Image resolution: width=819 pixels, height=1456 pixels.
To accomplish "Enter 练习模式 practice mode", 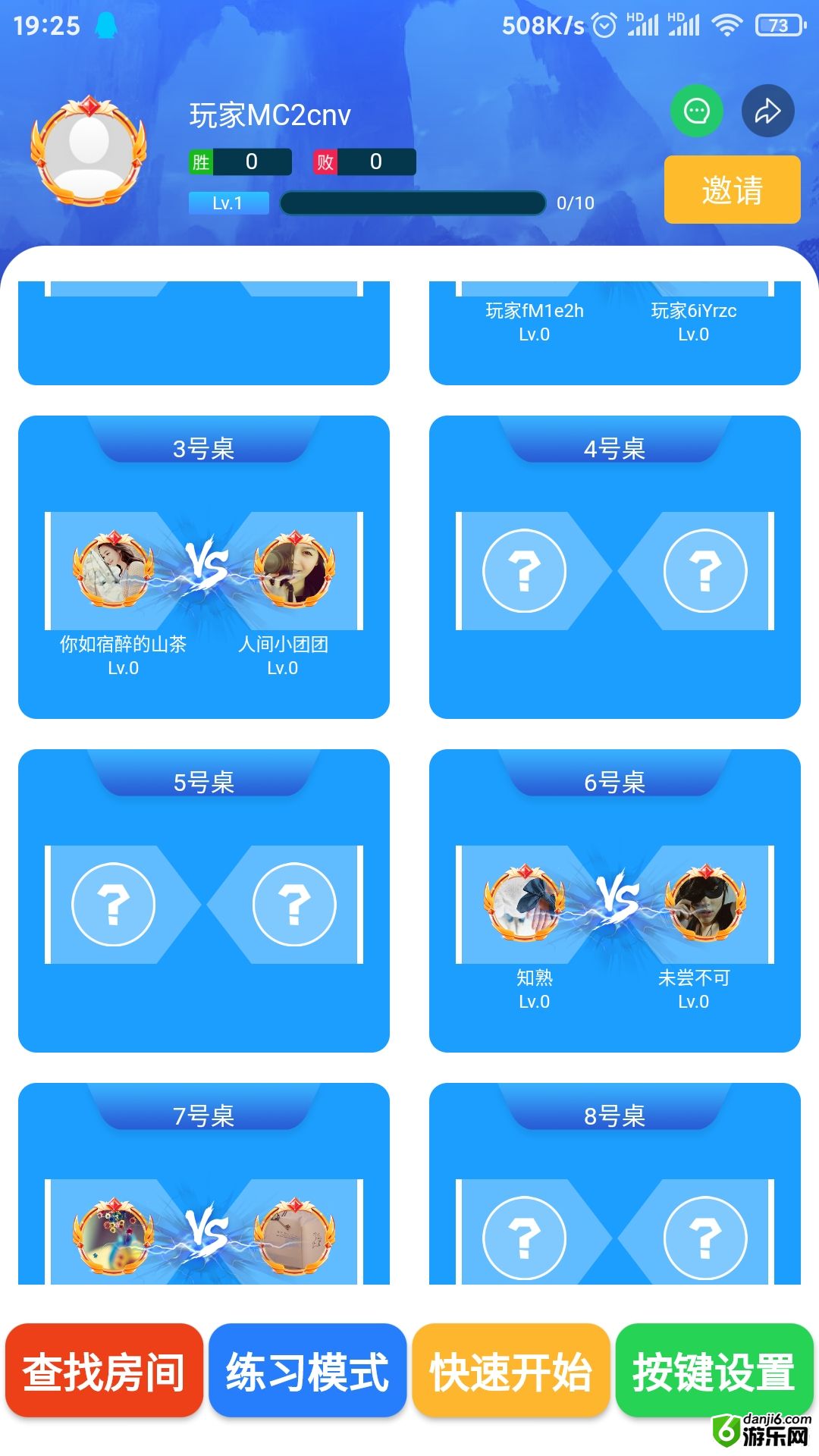I will [307, 1370].
